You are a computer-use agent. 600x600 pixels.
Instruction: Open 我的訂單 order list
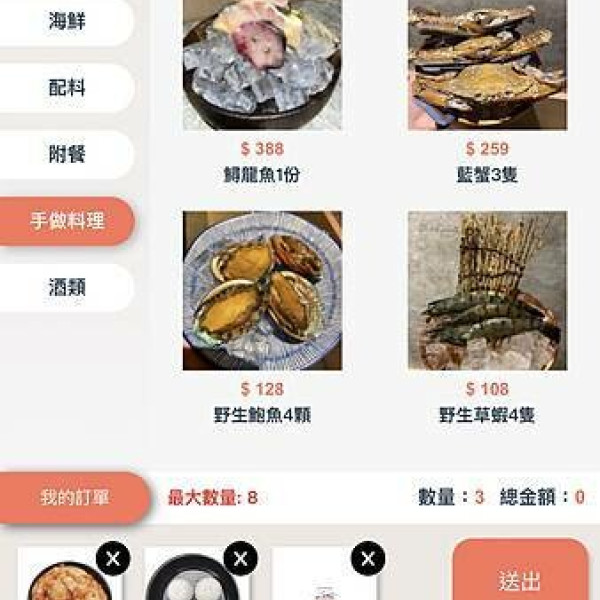click(75, 497)
